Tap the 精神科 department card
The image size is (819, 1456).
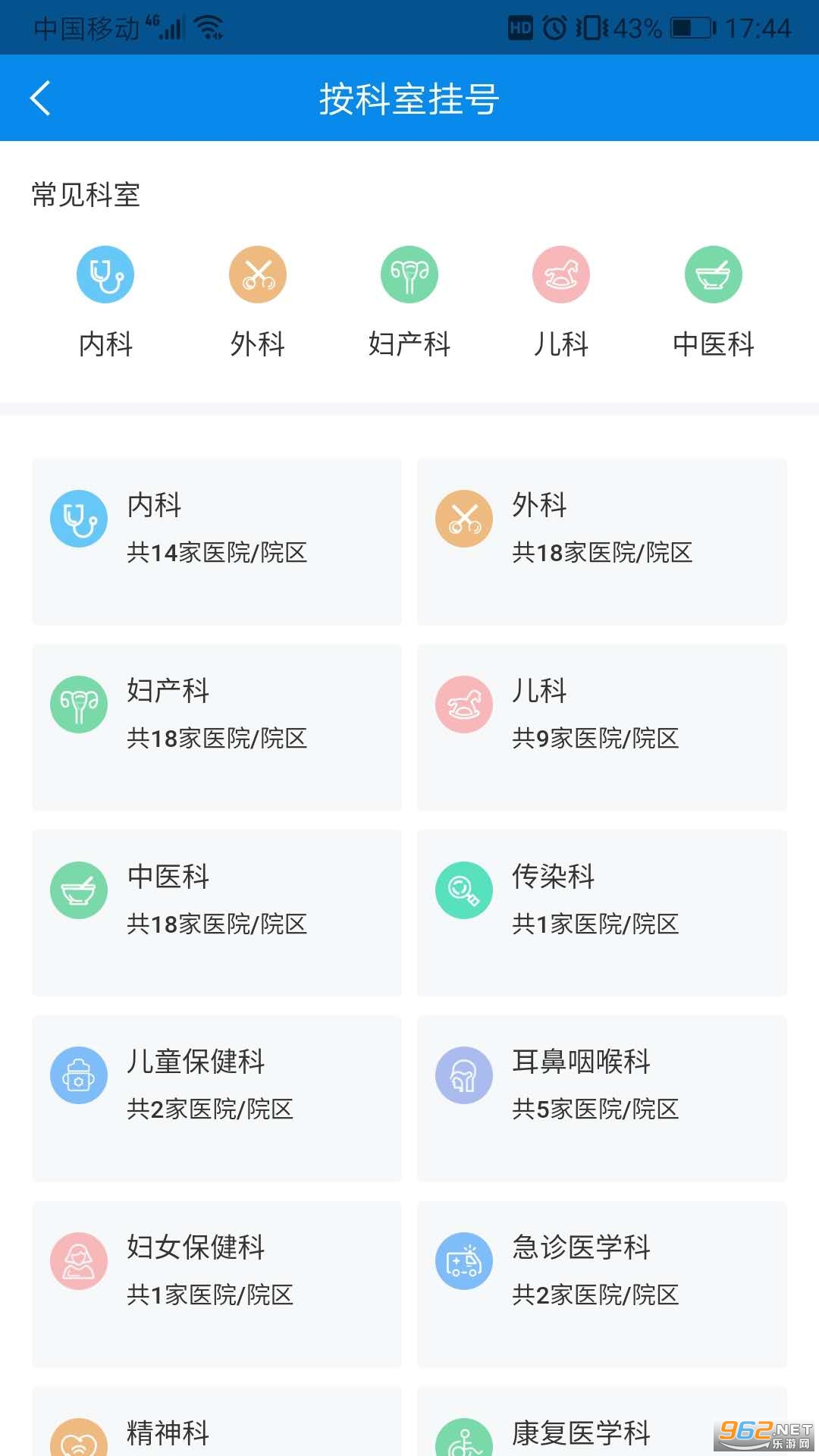click(x=217, y=1426)
